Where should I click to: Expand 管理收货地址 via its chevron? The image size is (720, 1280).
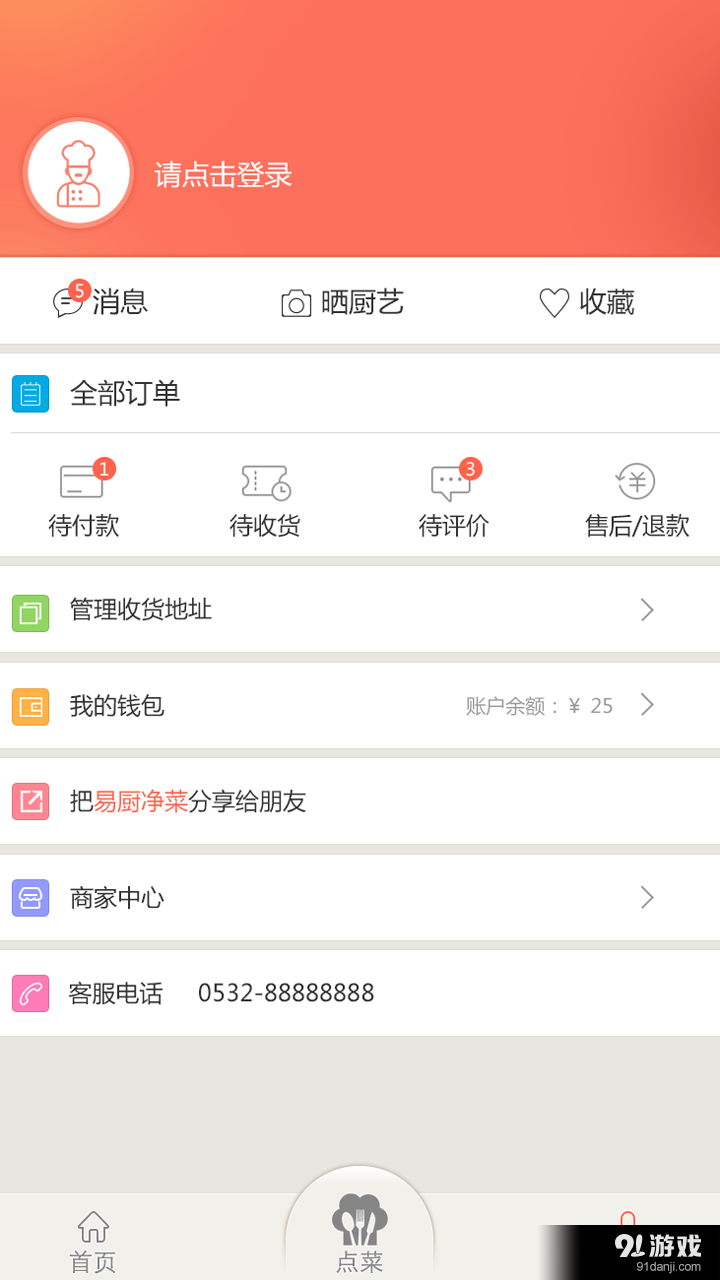[647, 610]
